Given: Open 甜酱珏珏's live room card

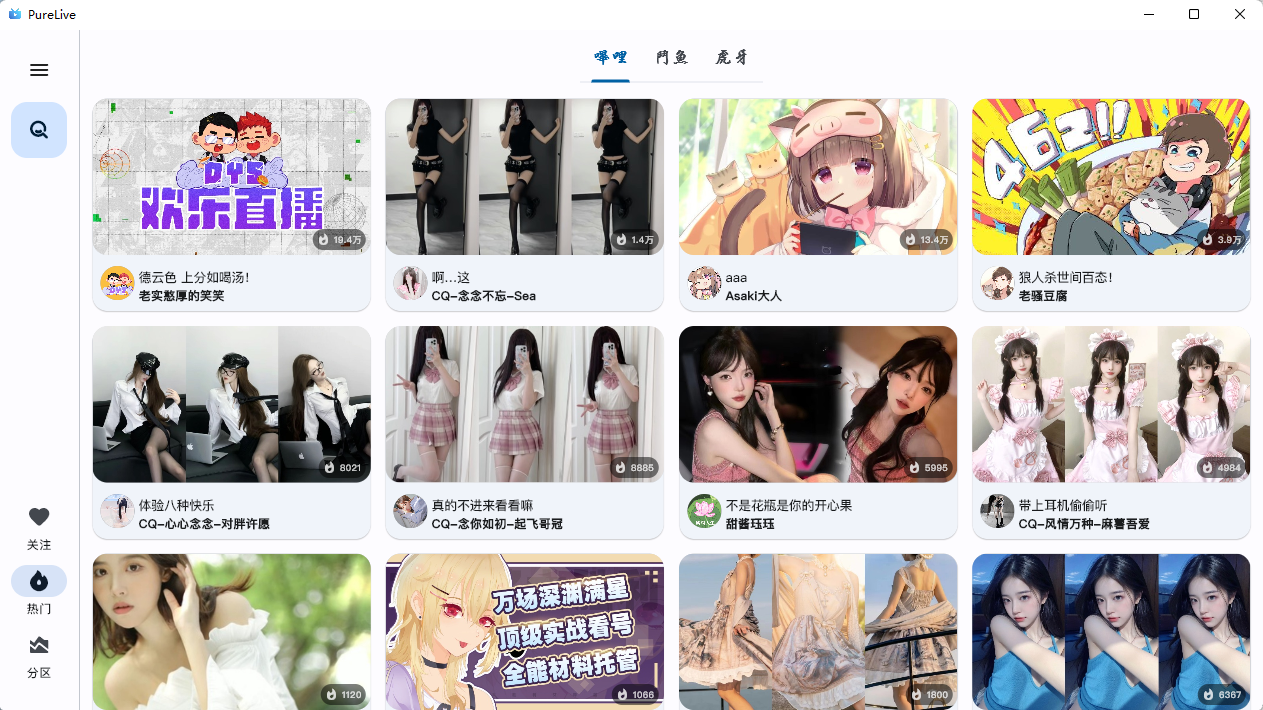Looking at the screenshot, I should point(818,432).
